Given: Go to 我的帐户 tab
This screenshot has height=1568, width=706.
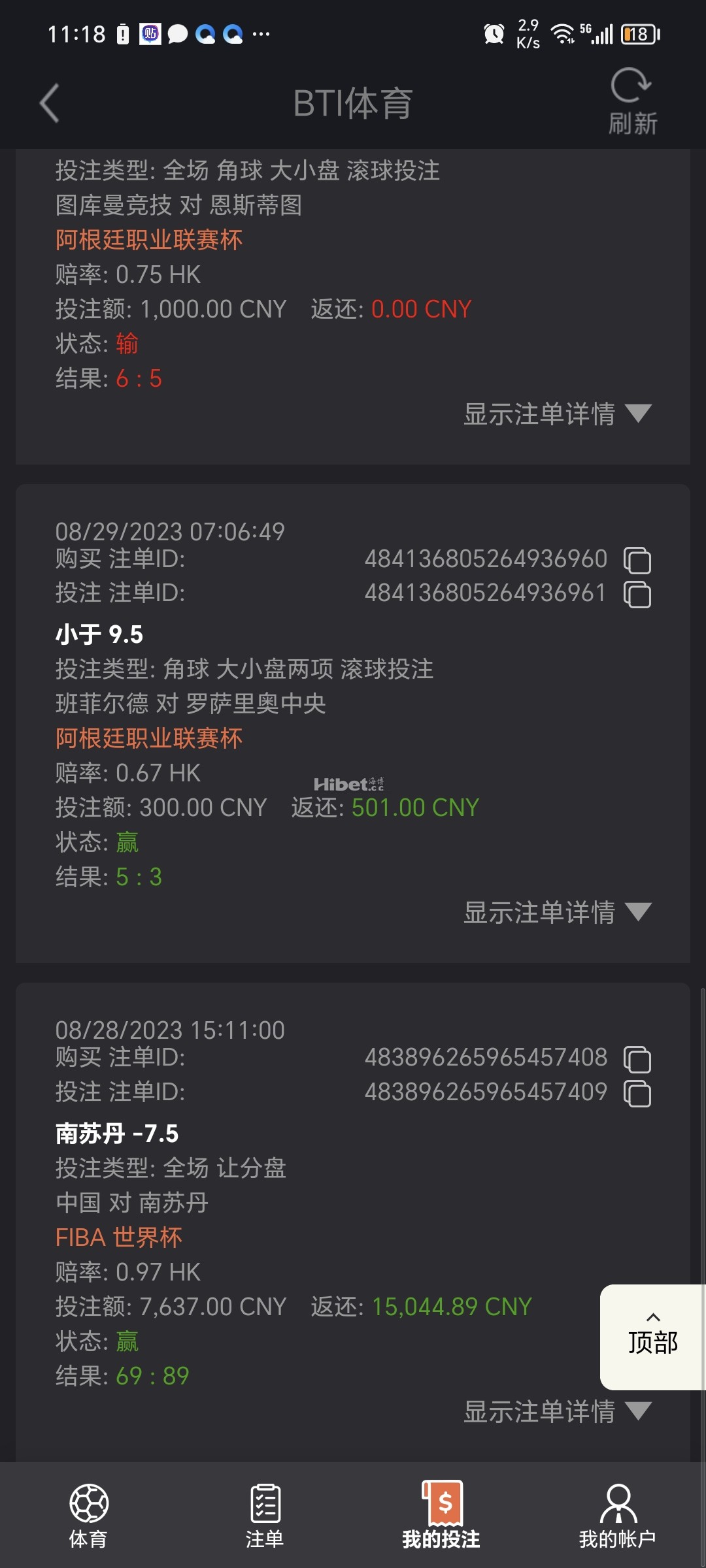Looking at the screenshot, I should click(617, 1516).
